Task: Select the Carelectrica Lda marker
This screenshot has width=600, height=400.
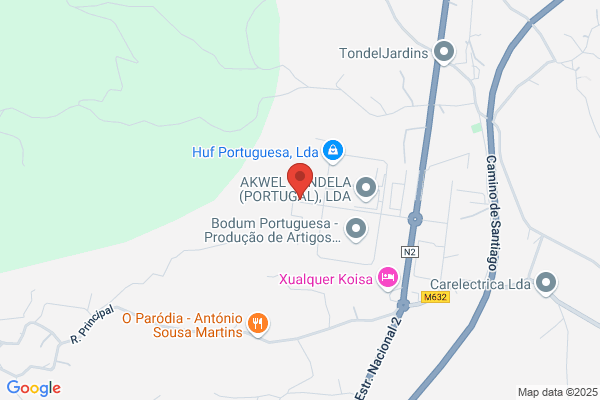Action: tap(546, 284)
